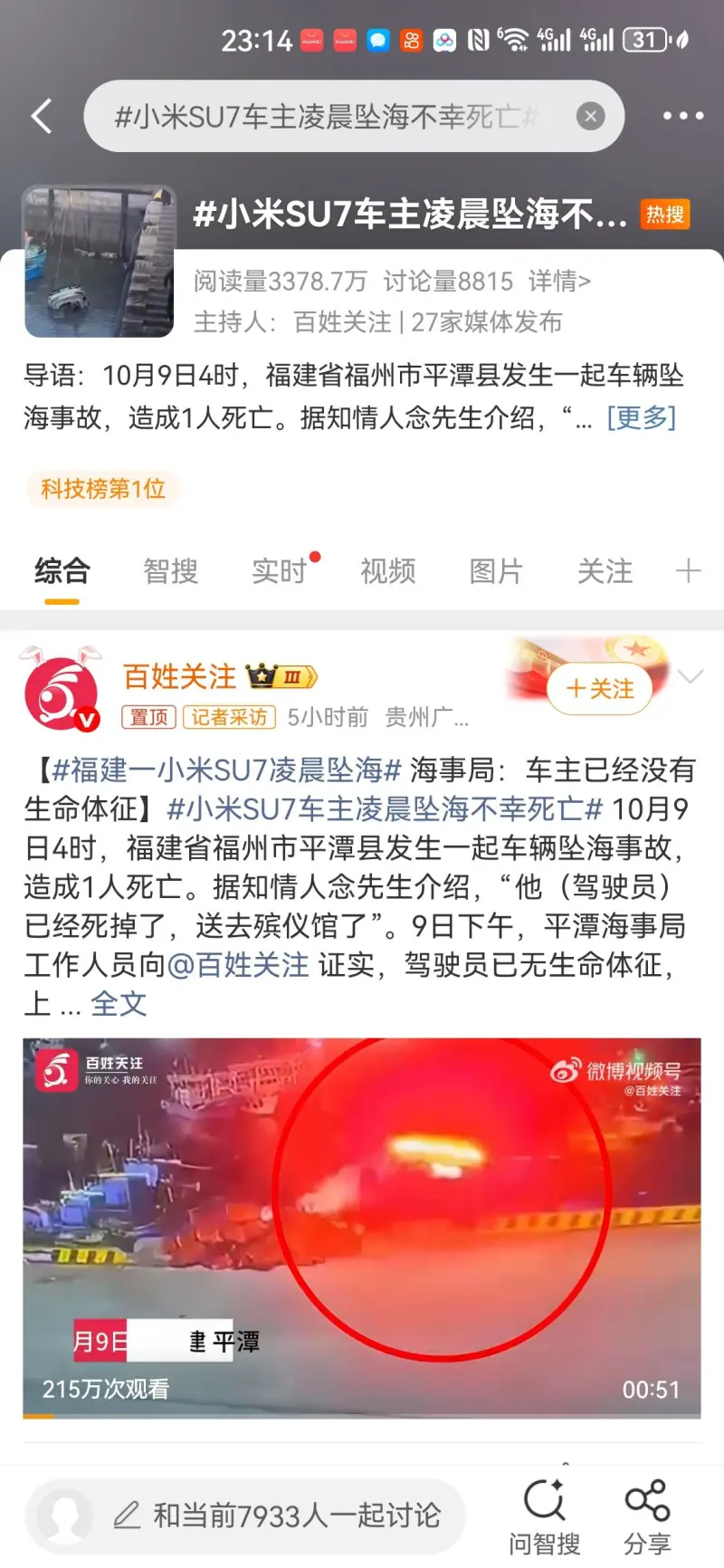Screen dimensions: 724x1568
Task: Switch to the 视频 tab
Action: pyautogui.click(x=387, y=571)
